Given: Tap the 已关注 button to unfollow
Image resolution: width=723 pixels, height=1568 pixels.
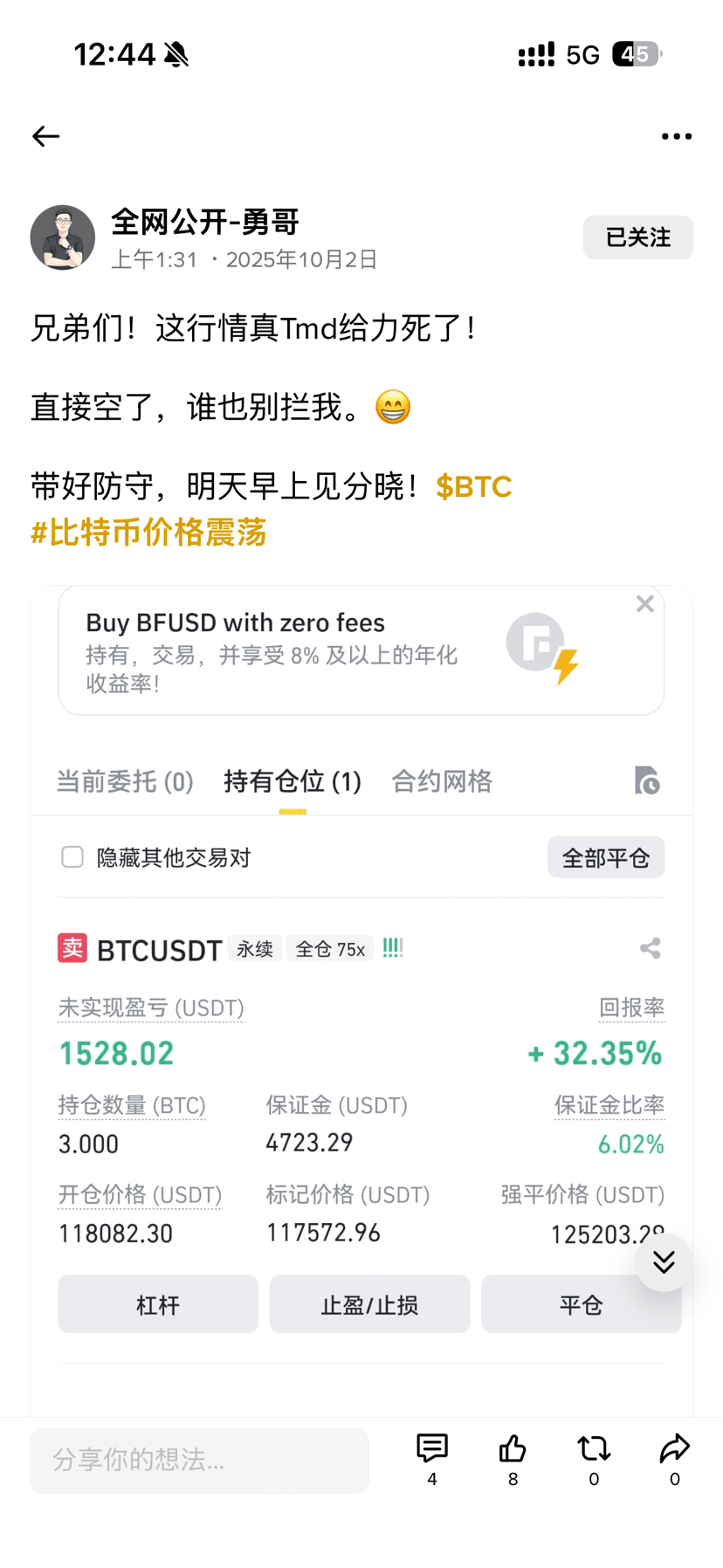Looking at the screenshot, I should tap(637, 237).
